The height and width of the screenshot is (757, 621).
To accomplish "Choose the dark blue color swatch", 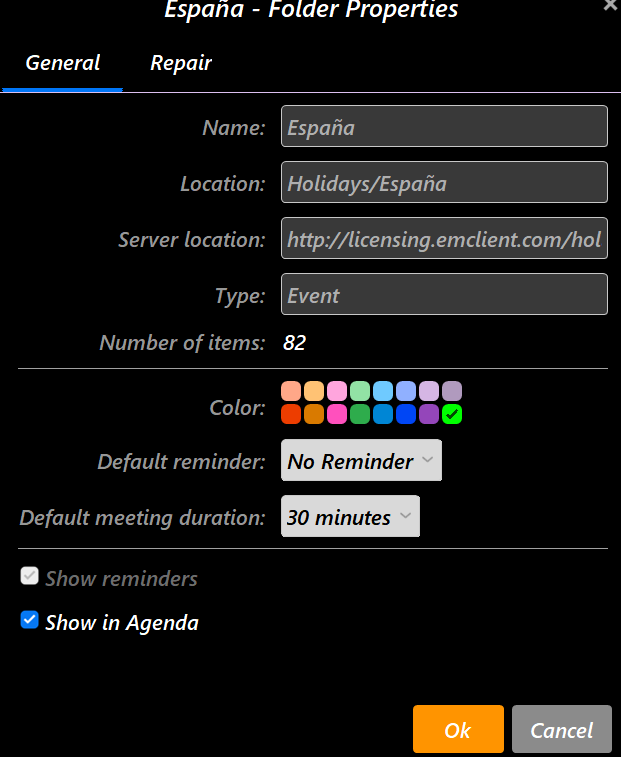I will click(x=406, y=414).
